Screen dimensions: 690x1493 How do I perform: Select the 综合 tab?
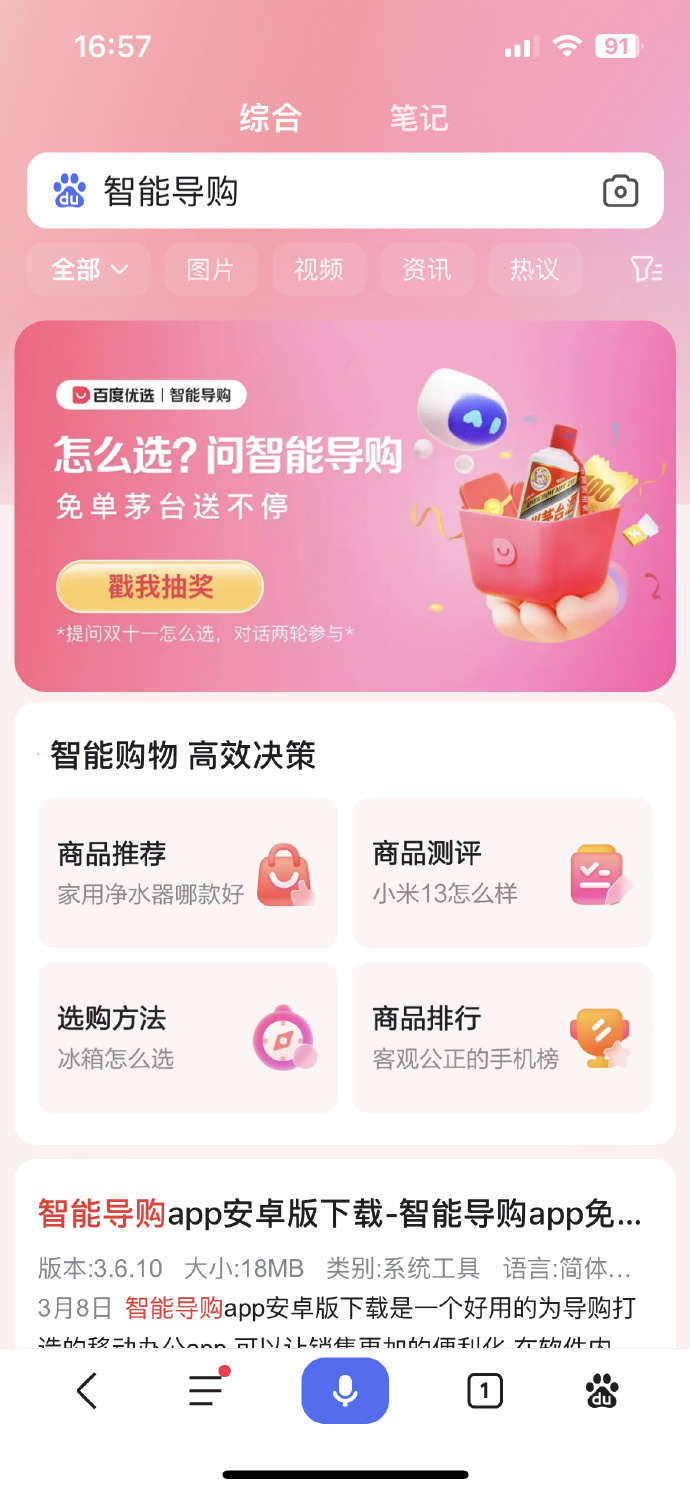pos(270,118)
